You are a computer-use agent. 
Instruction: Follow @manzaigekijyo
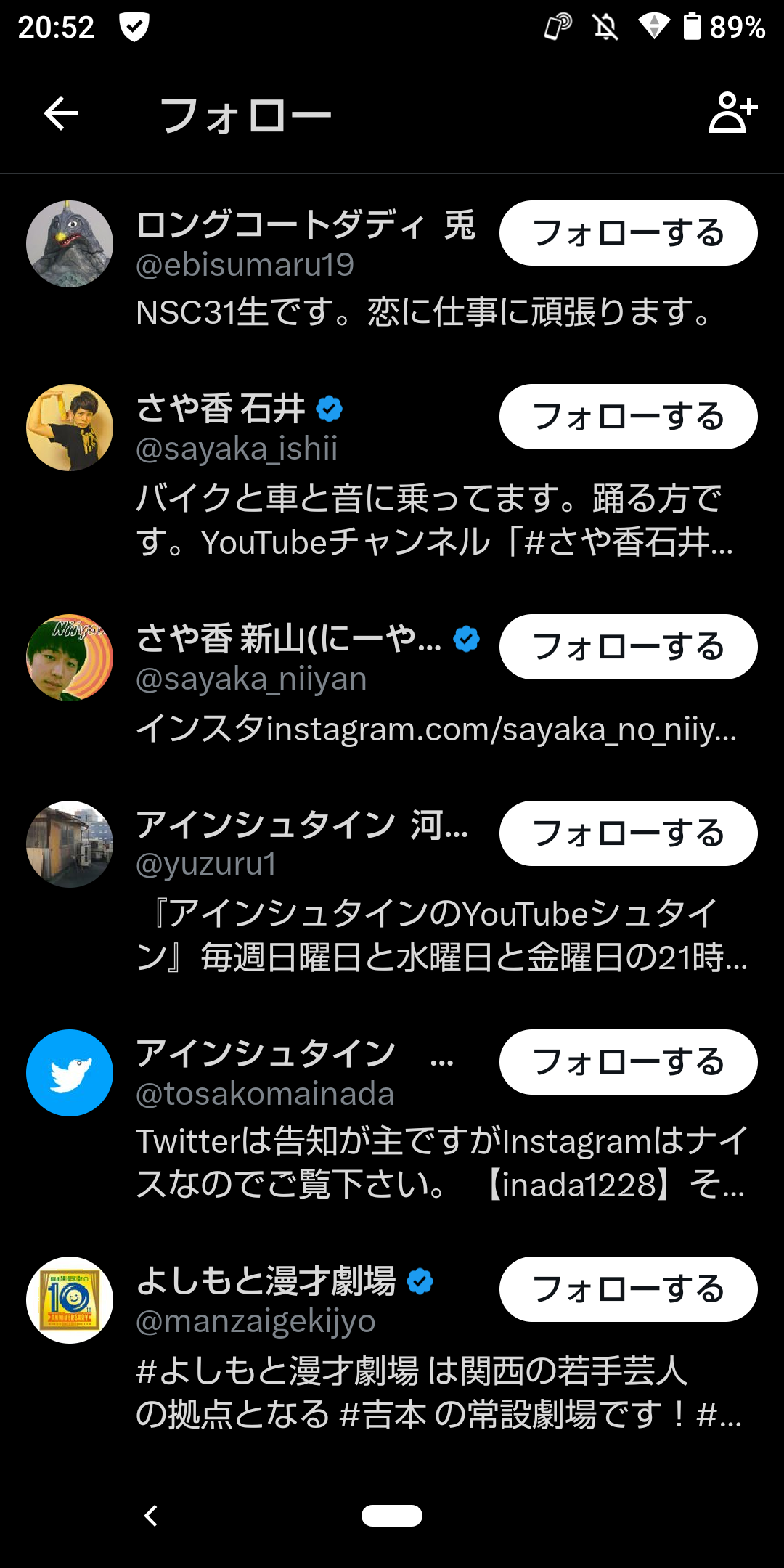coord(628,1289)
